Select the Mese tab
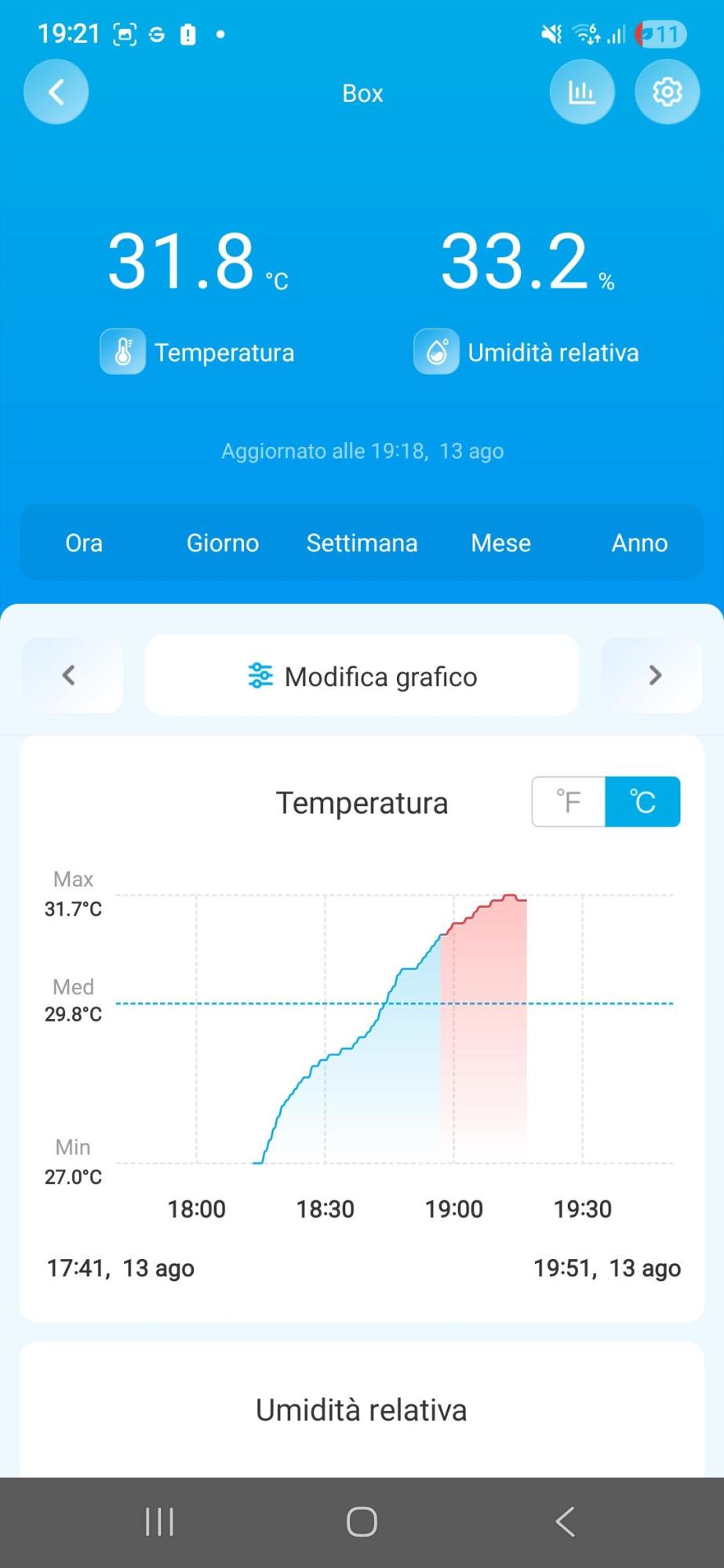This screenshot has width=724, height=1568. point(500,543)
